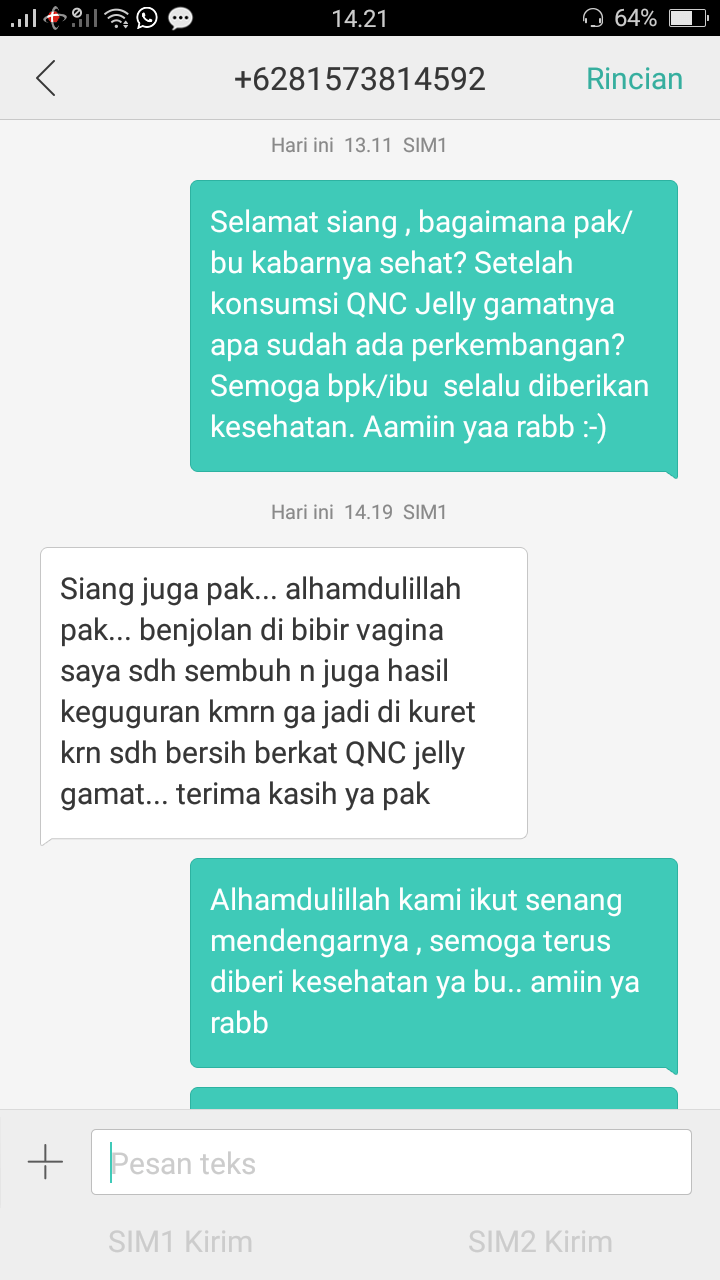
Task: Send message via SIM1 Kirim
Action: tap(180, 1242)
